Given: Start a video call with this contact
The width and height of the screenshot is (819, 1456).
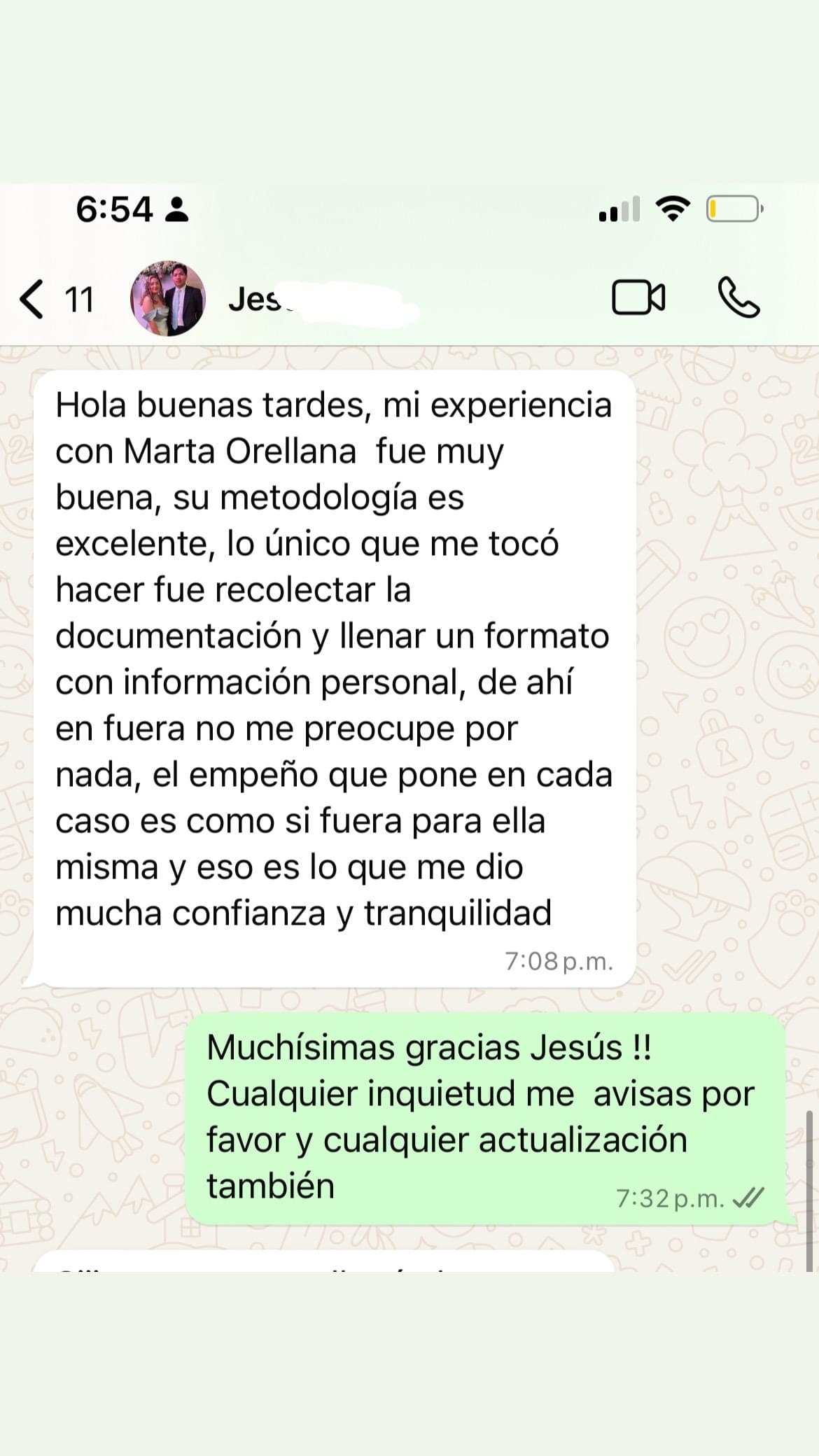Looking at the screenshot, I should click(638, 298).
